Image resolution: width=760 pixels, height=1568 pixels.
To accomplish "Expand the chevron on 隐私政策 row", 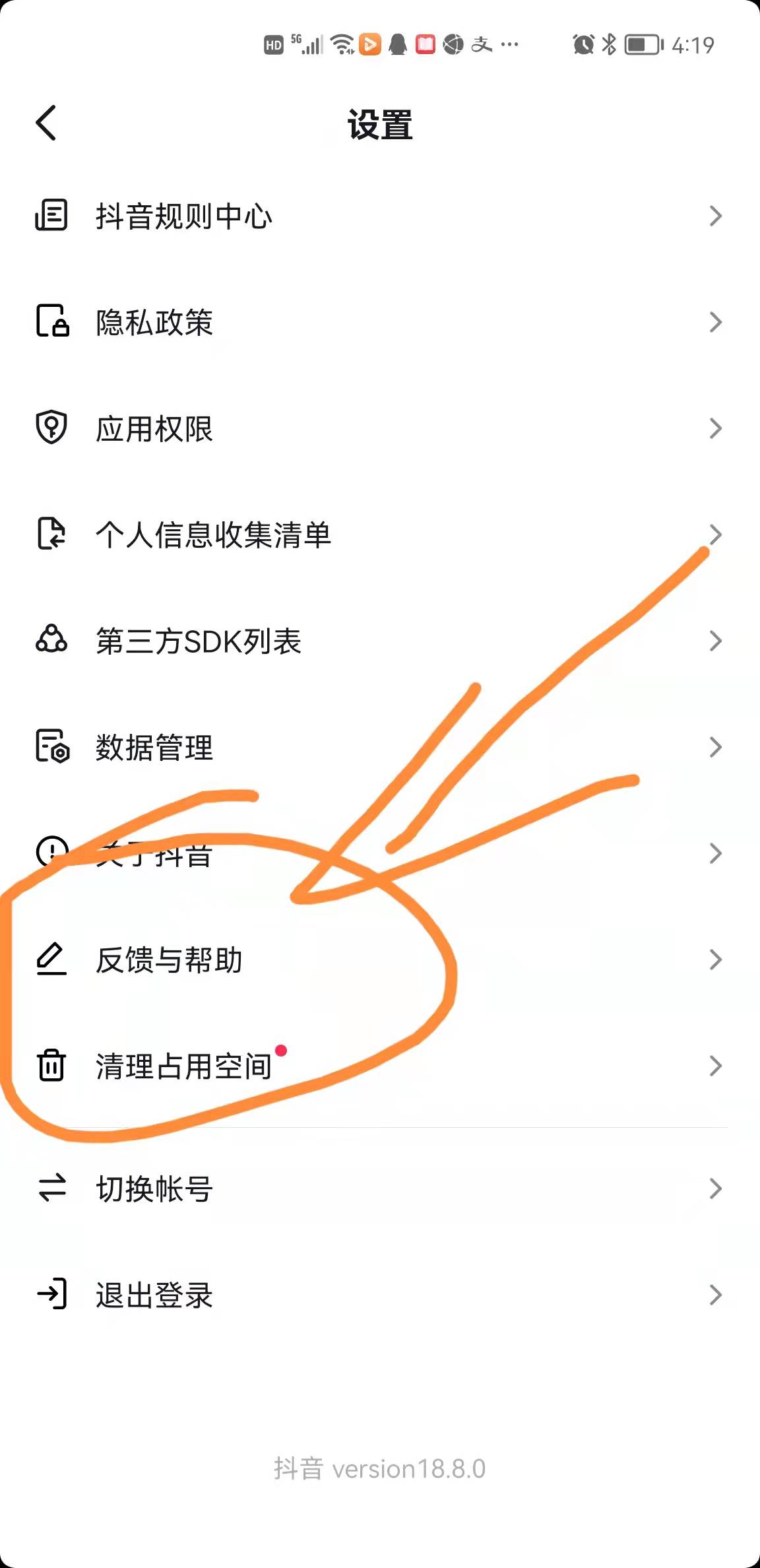I will pos(716,322).
